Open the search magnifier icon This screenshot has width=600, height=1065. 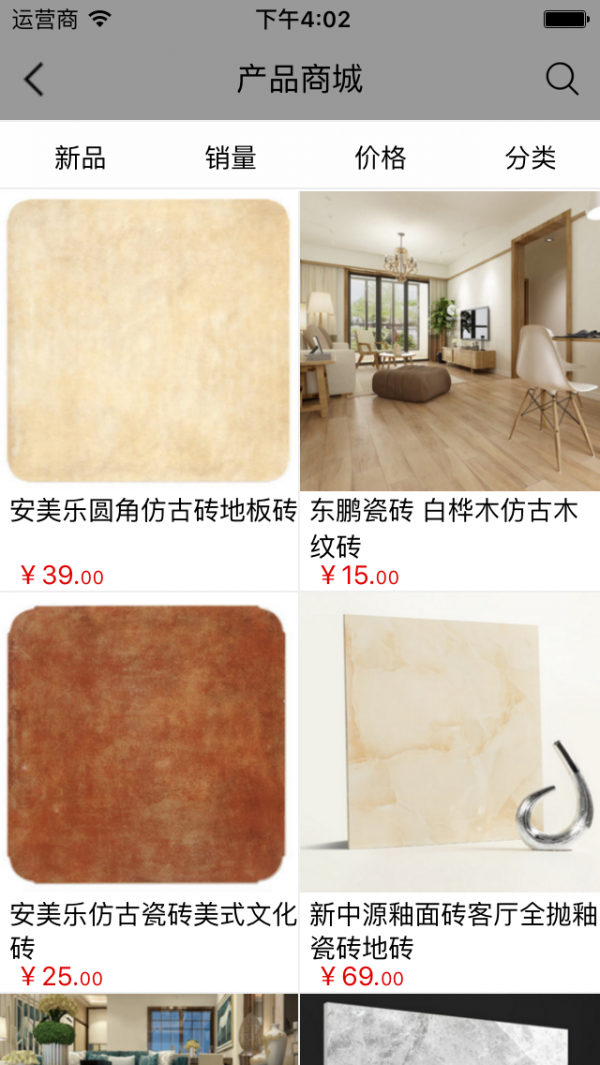[x=561, y=80]
